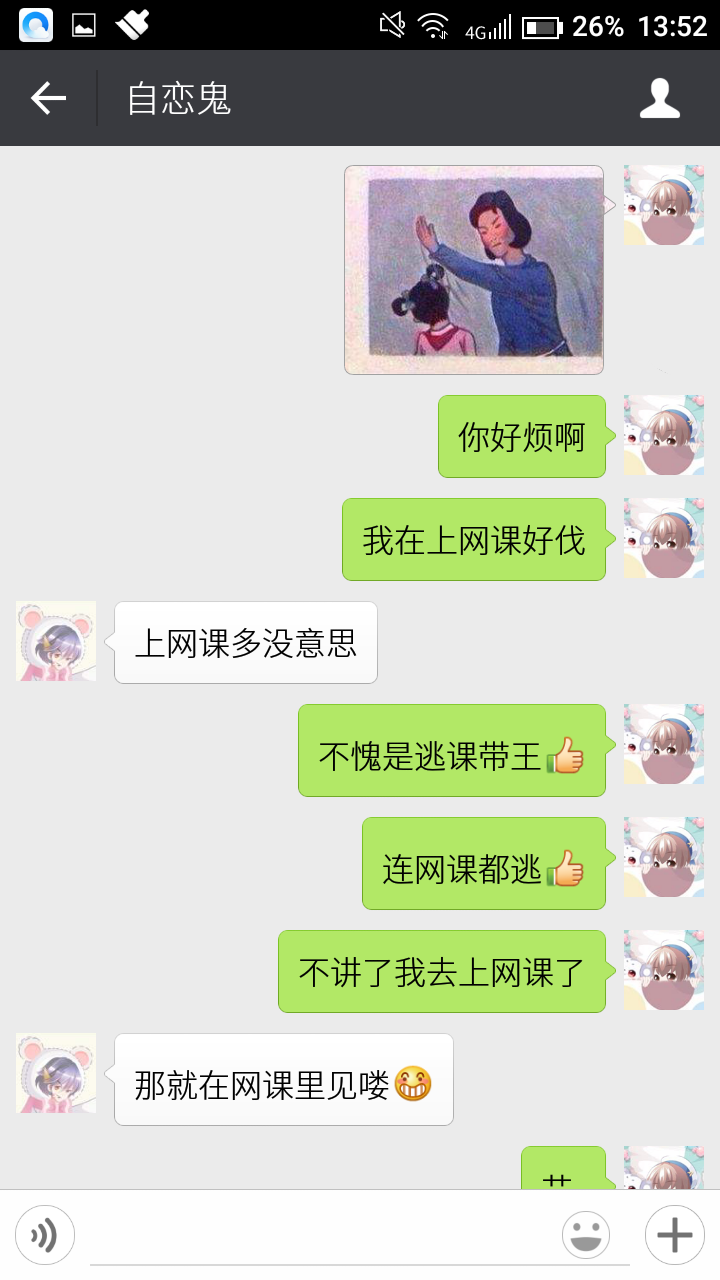Open the chat info profile icon
This screenshot has height=1280, width=720.
659,98
